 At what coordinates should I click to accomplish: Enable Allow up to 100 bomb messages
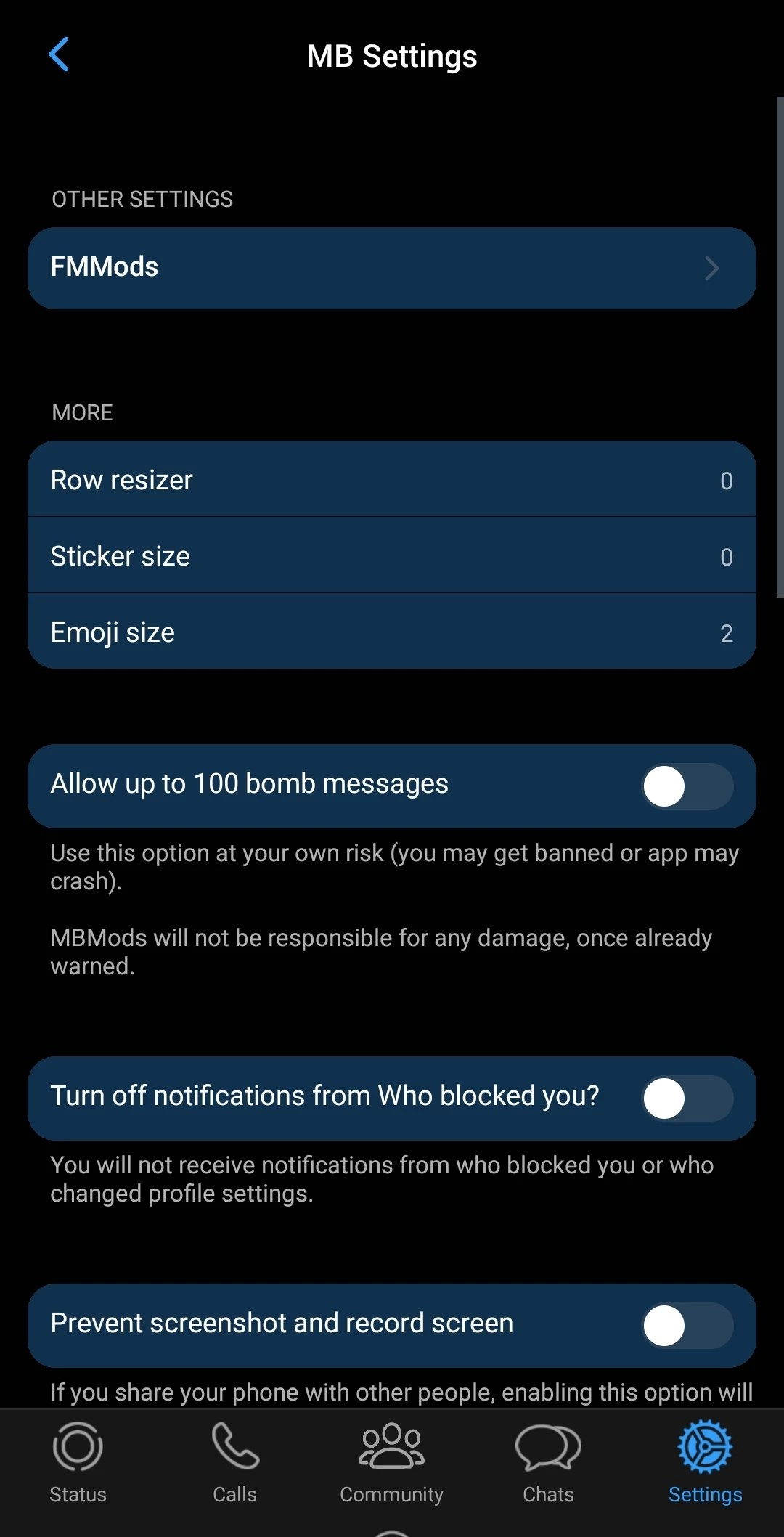coord(687,786)
